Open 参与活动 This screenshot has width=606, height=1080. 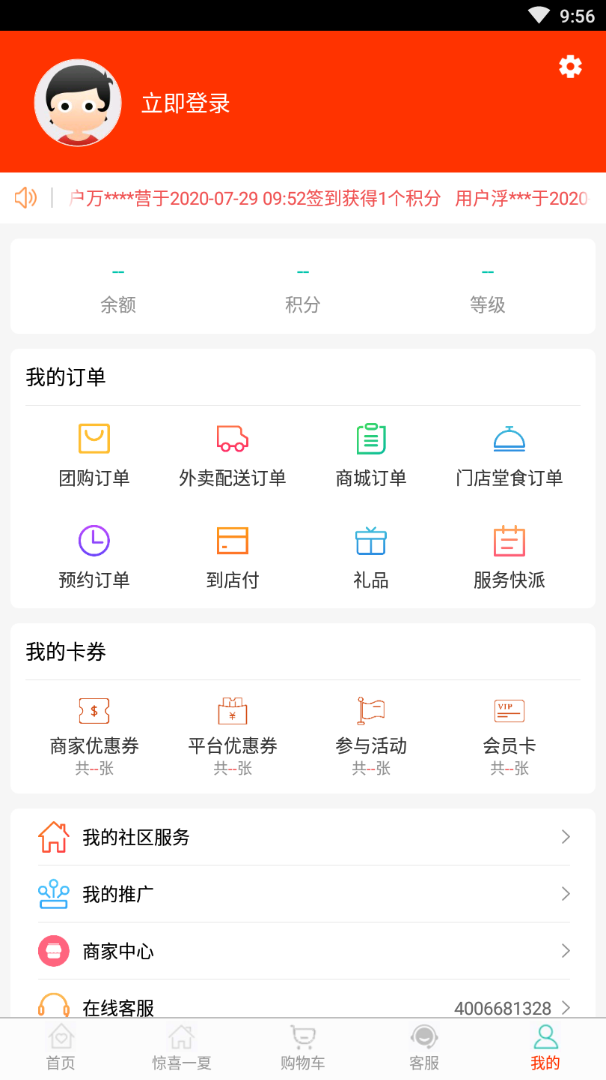pyautogui.click(x=371, y=737)
